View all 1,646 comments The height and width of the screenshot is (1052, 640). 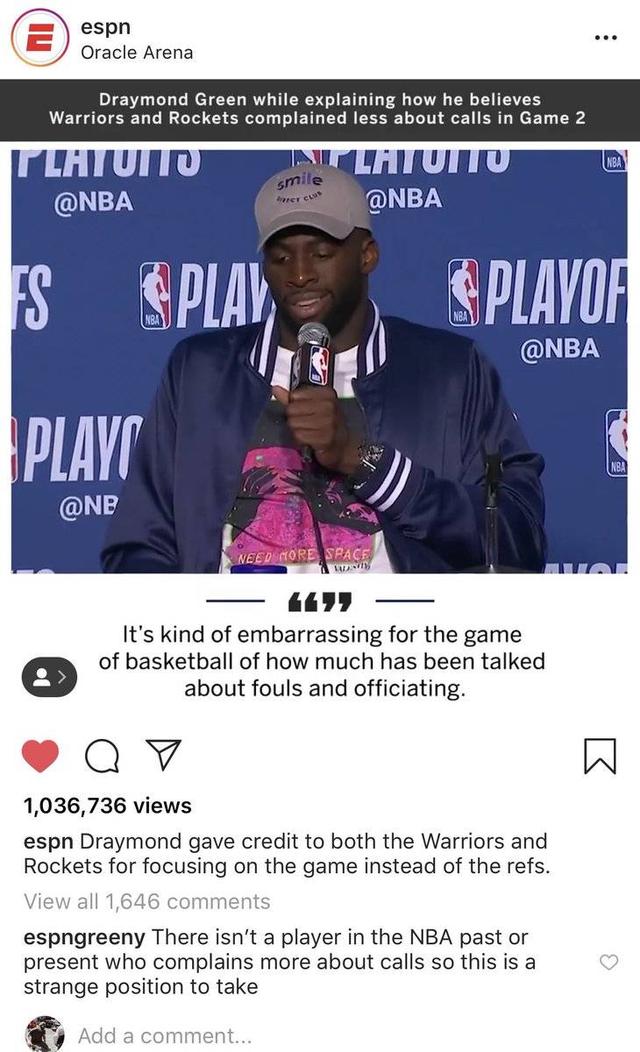(x=147, y=901)
